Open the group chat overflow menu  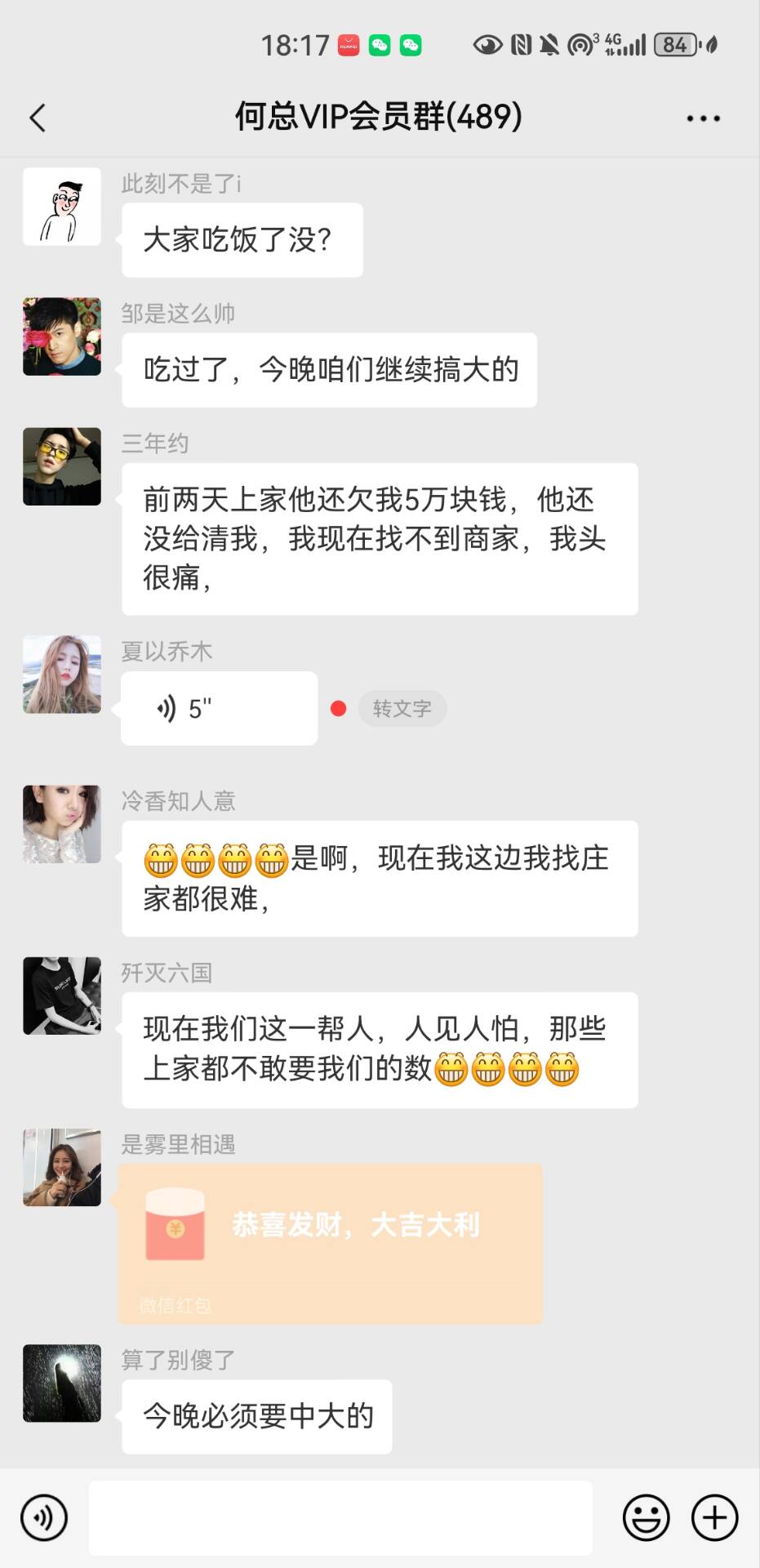703,118
